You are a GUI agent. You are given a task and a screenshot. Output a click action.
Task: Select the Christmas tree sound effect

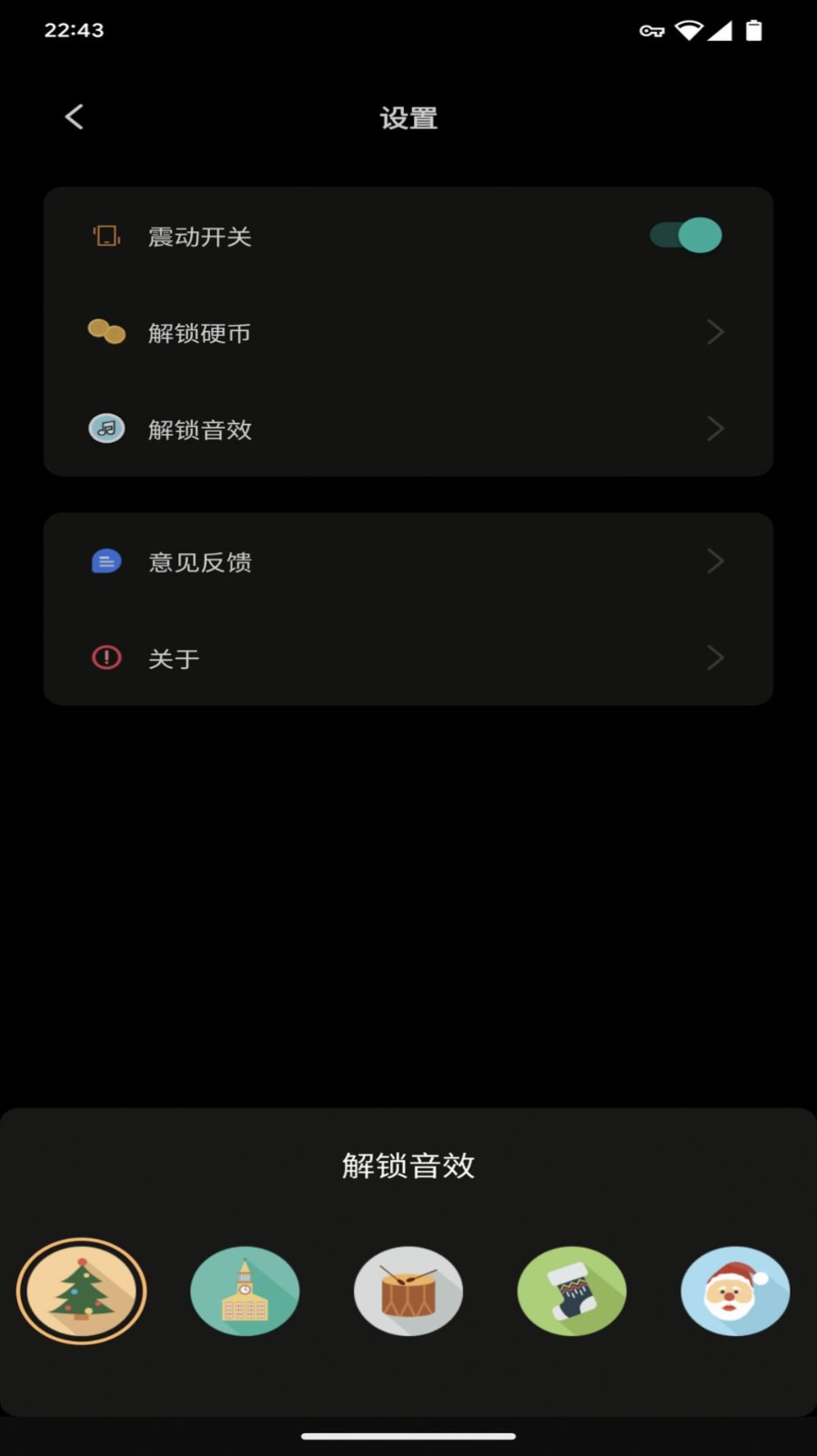coord(82,1290)
